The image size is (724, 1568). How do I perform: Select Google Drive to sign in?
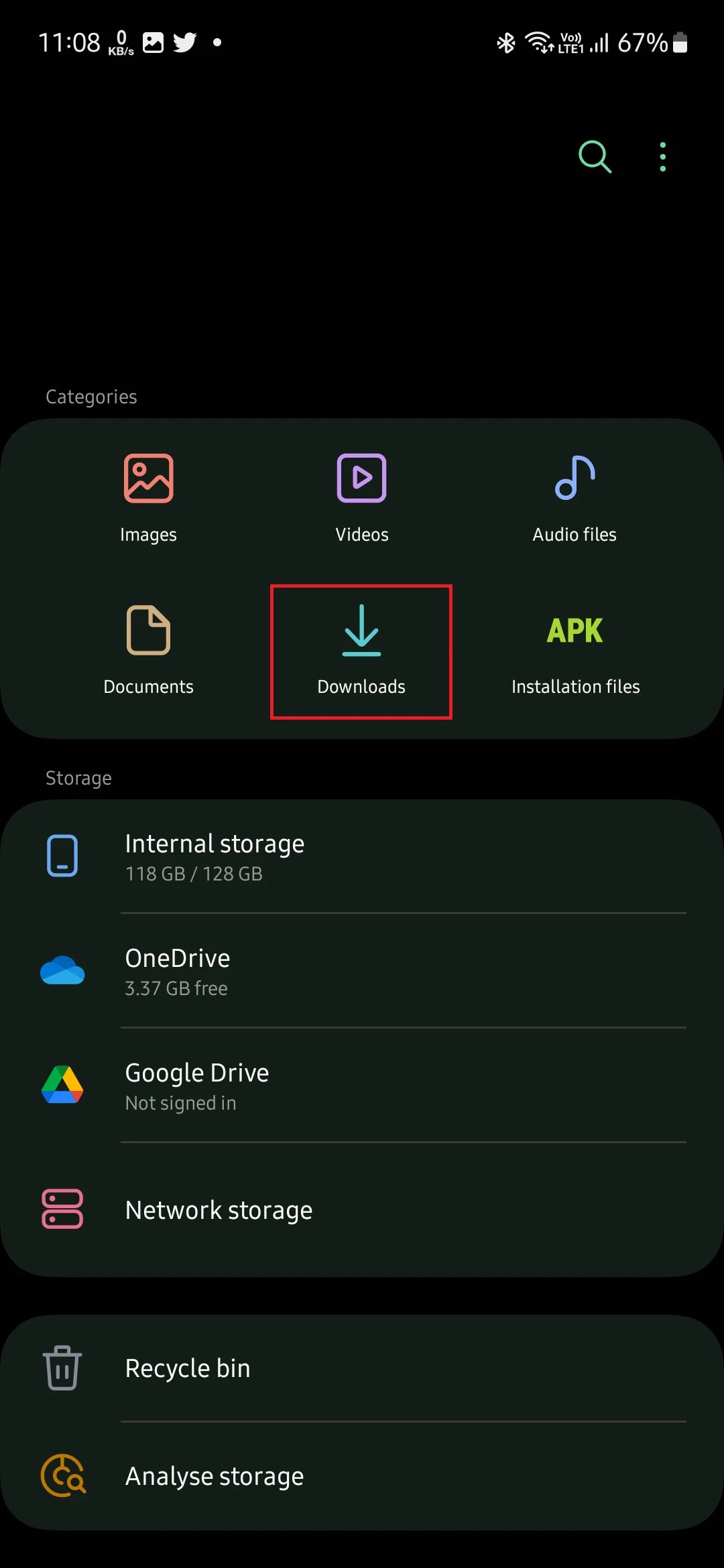[x=362, y=1086]
